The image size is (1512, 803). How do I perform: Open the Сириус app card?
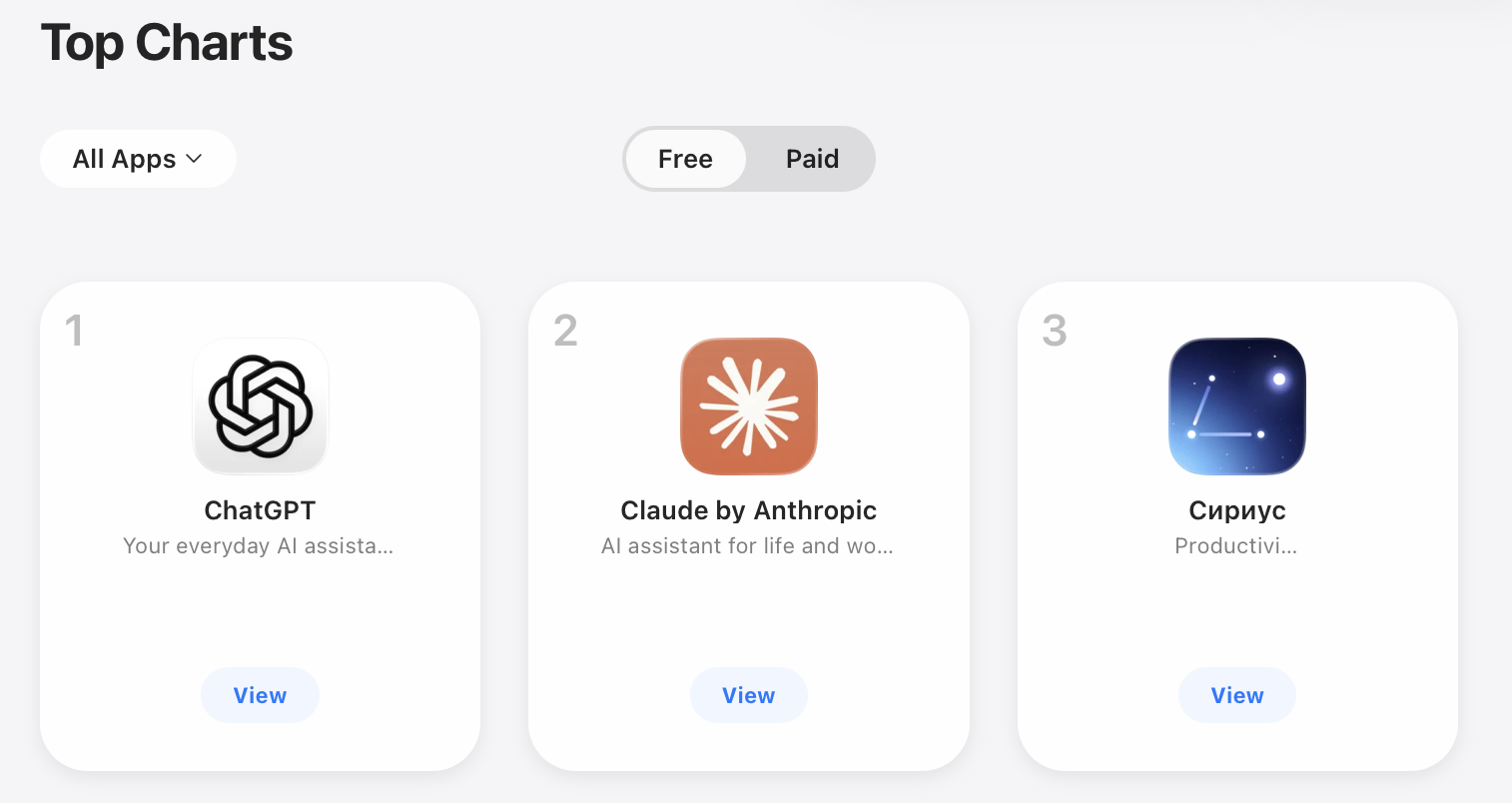(x=1237, y=526)
